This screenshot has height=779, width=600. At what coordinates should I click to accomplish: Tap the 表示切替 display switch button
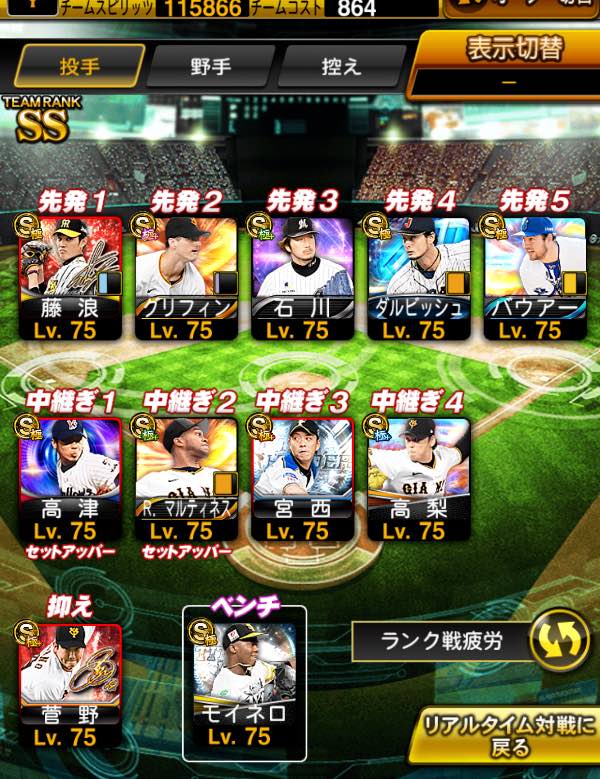(506, 64)
